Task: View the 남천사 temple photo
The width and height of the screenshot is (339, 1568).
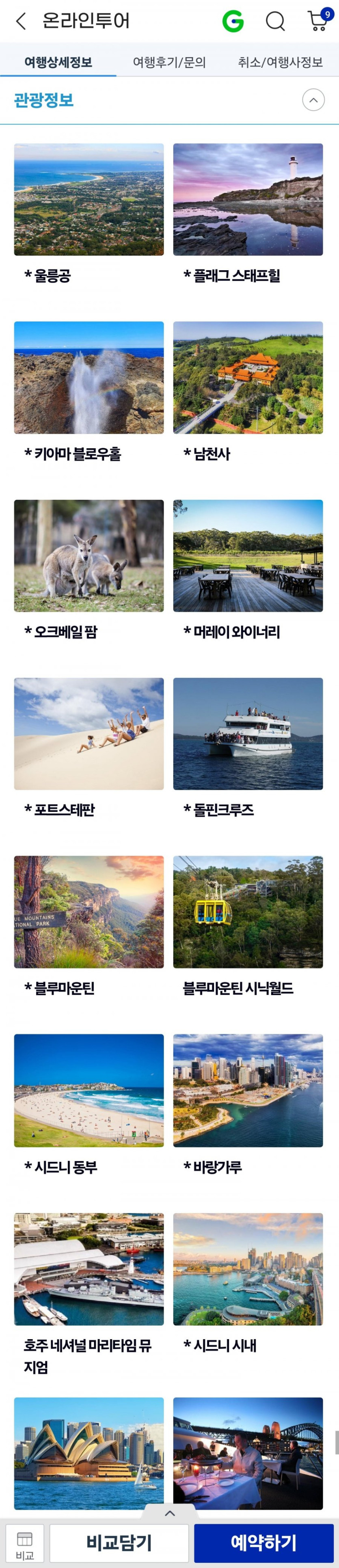Action: click(248, 377)
